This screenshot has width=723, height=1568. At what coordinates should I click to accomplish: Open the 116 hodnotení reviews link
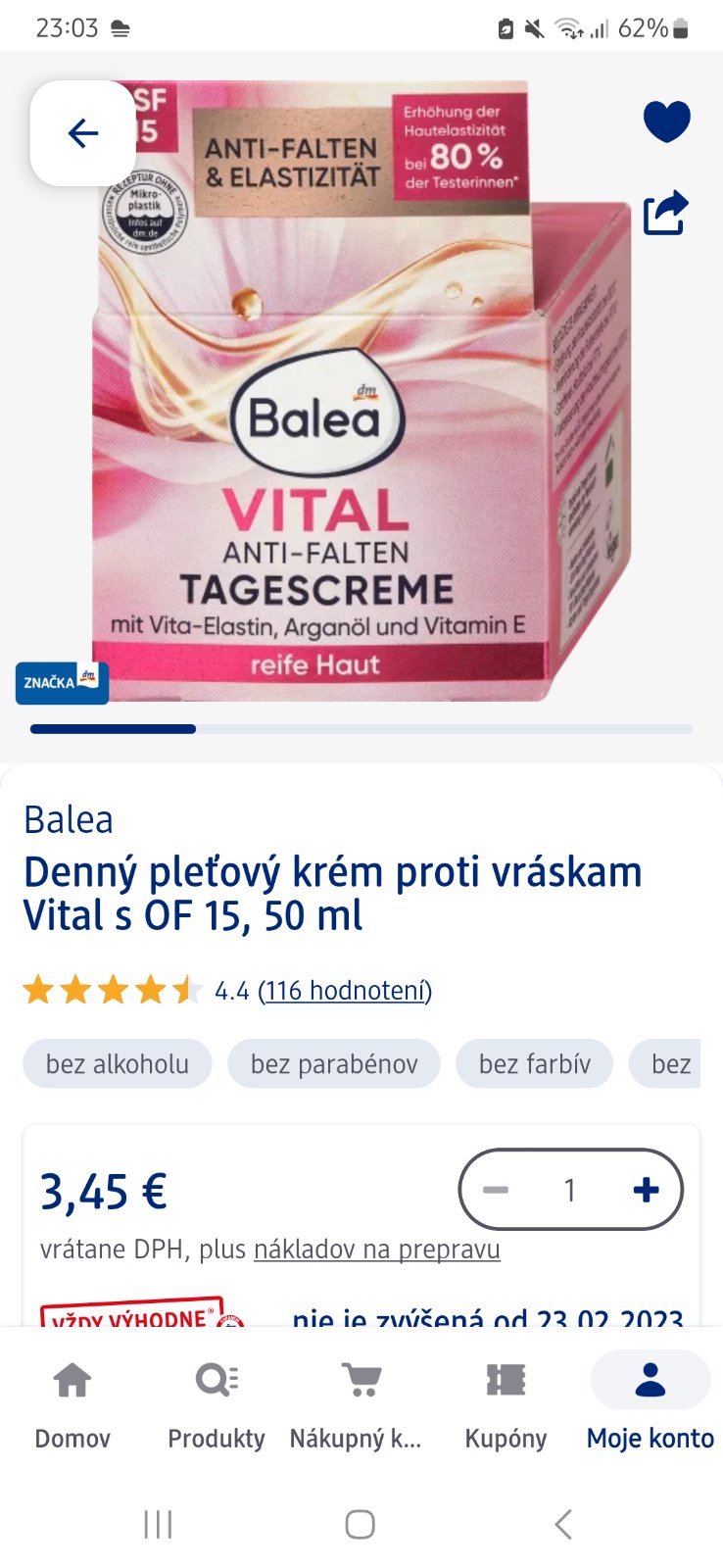point(345,991)
